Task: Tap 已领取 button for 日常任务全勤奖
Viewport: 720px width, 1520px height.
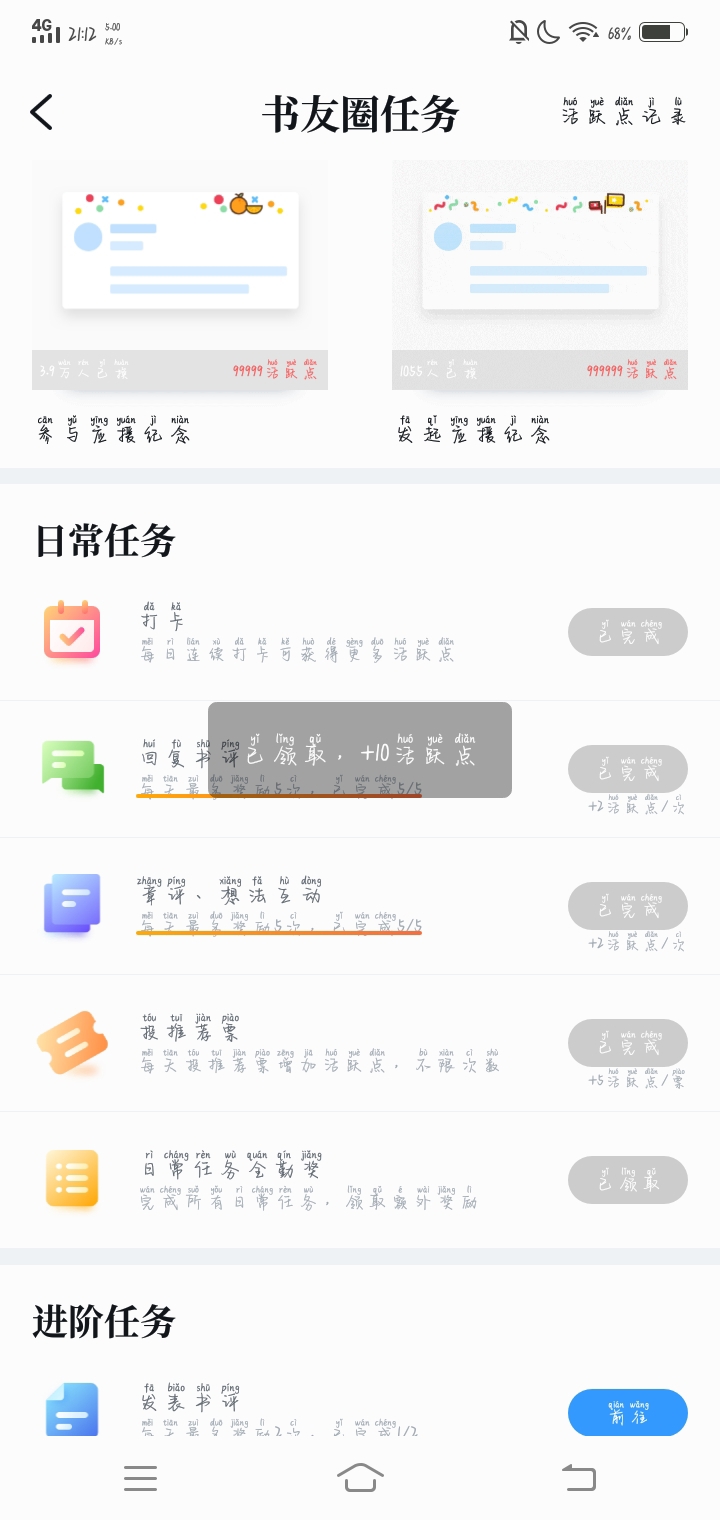Action: coord(627,1180)
